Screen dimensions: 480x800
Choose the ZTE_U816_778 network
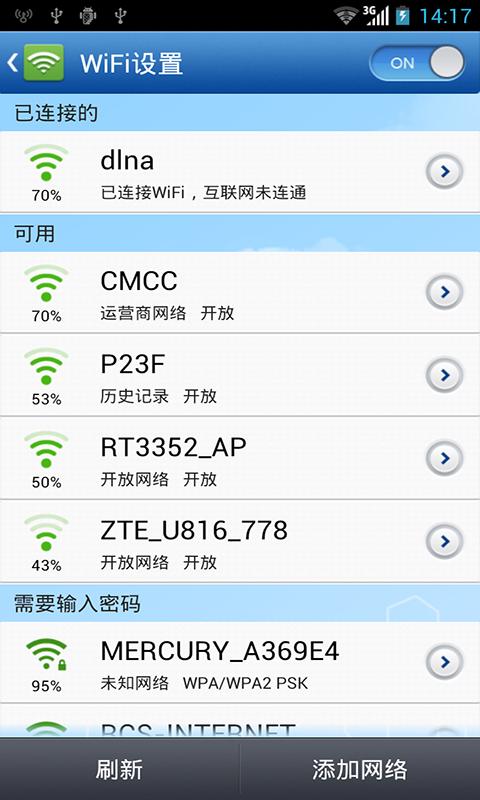click(x=240, y=541)
